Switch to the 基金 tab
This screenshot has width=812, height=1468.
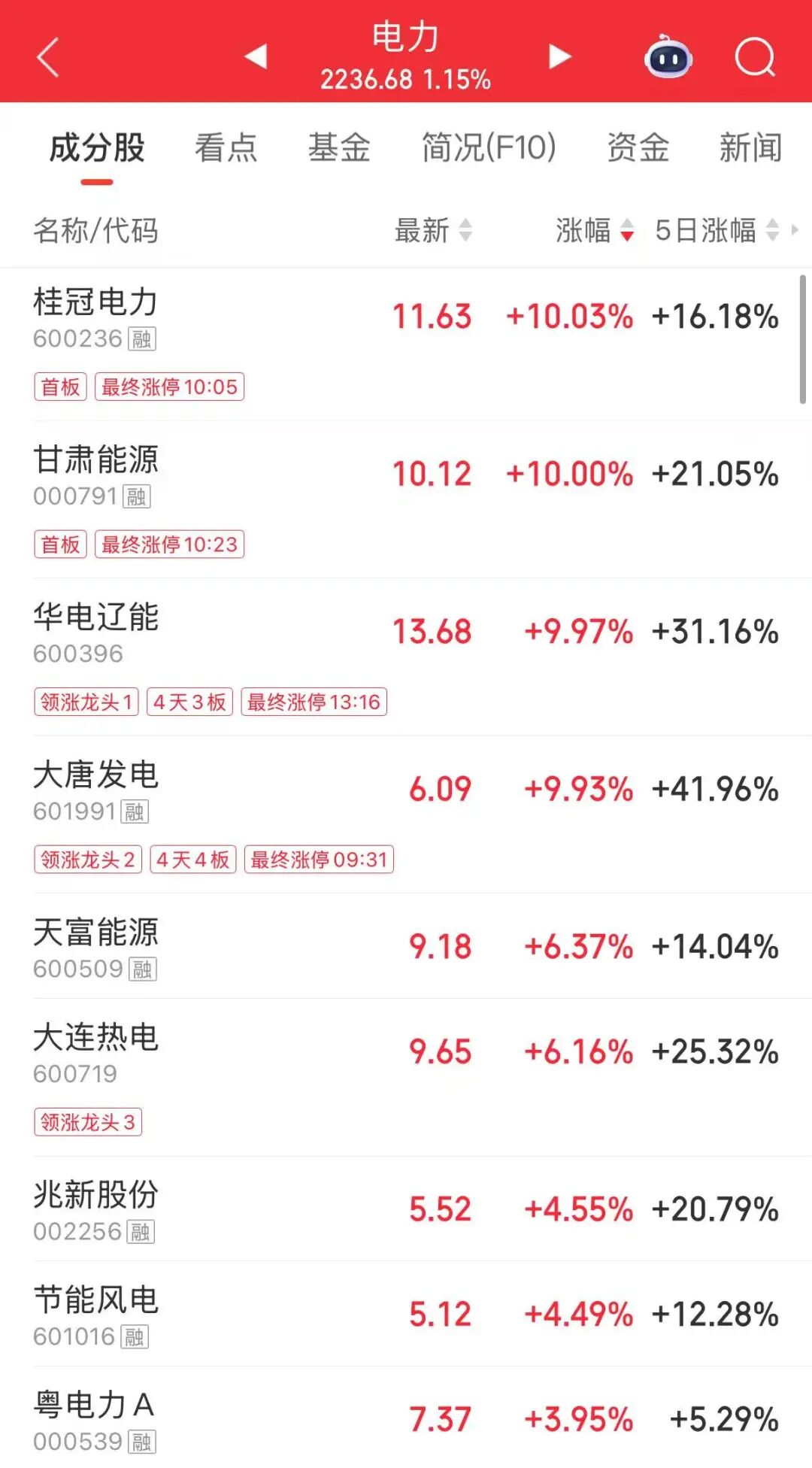pos(339,147)
